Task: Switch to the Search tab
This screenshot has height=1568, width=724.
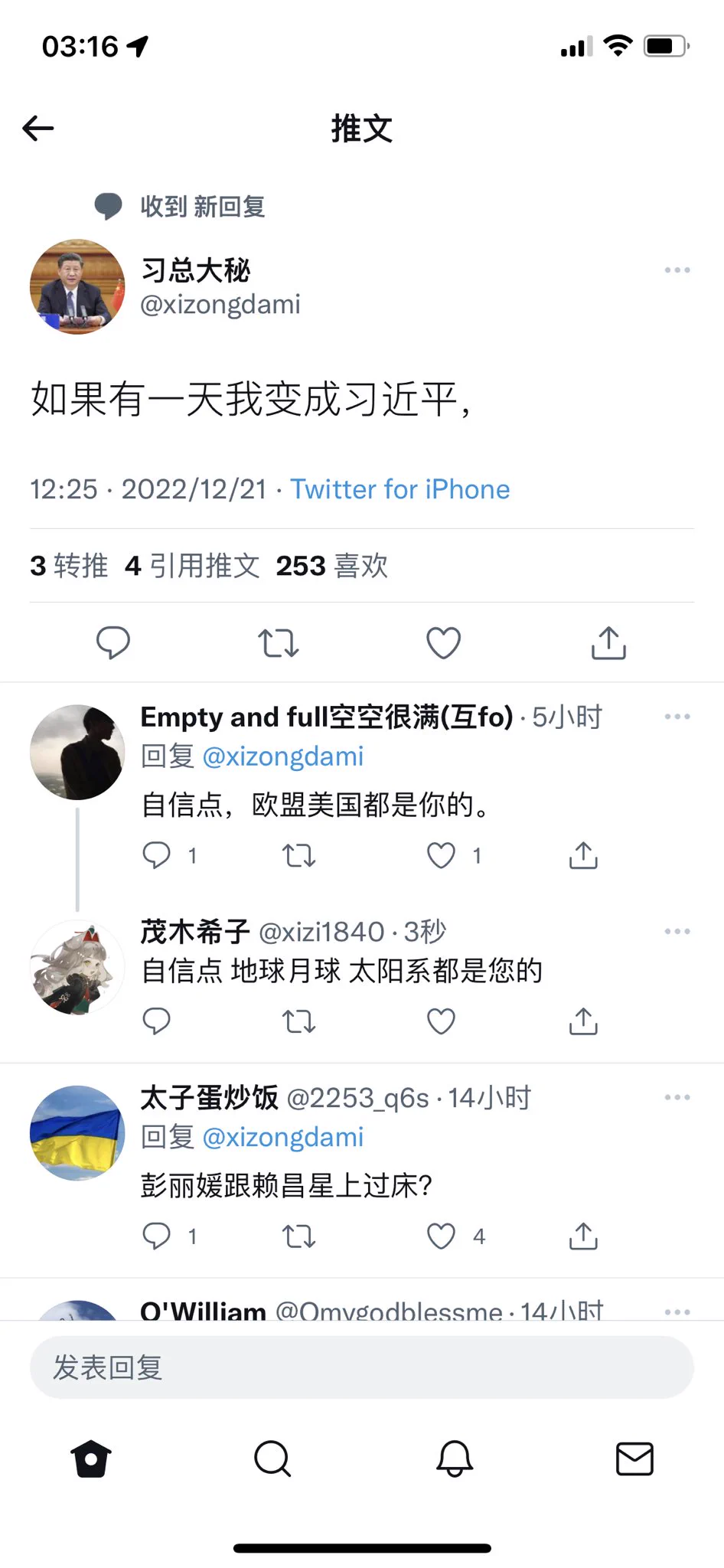Action: coord(272,1459)
